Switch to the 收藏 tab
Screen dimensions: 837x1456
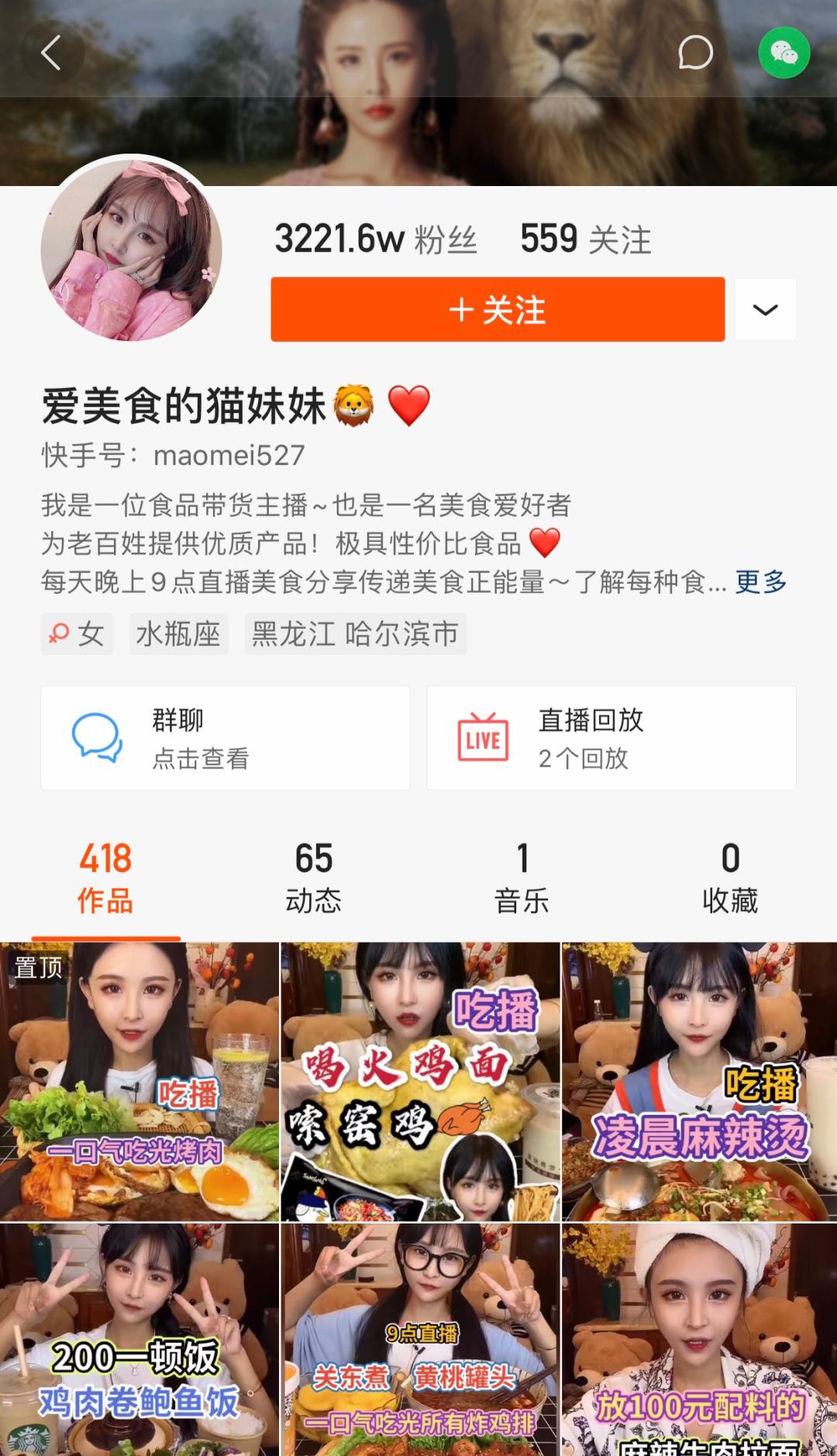729,878
